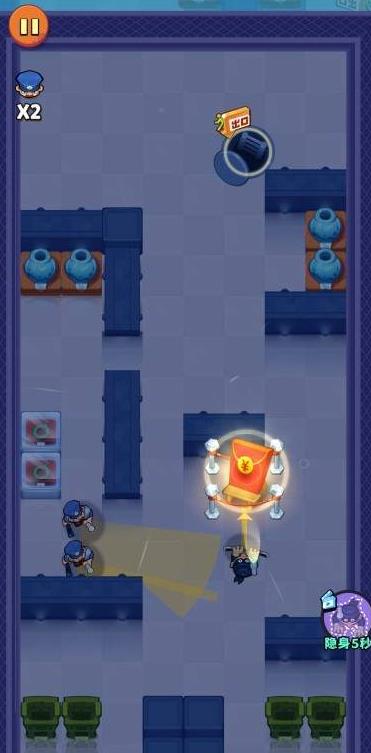Pause the game
Image resolution: width=371 pixels, height=753 pixels.
[29, 26]
